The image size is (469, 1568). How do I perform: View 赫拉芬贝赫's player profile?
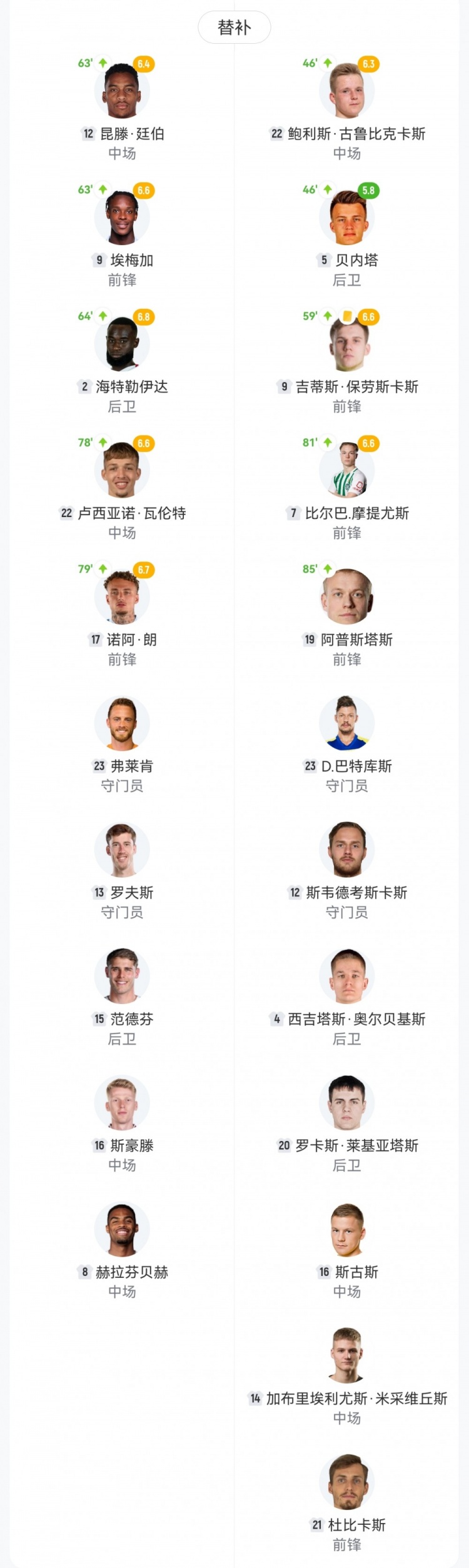[x=122, y=1230]
